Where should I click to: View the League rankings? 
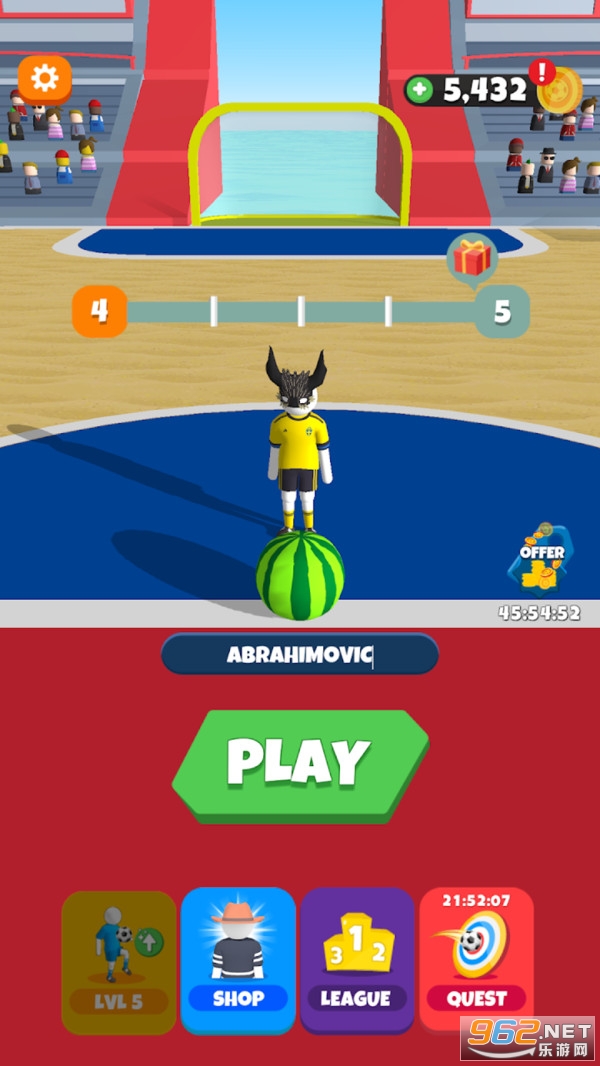coord(356,958)
